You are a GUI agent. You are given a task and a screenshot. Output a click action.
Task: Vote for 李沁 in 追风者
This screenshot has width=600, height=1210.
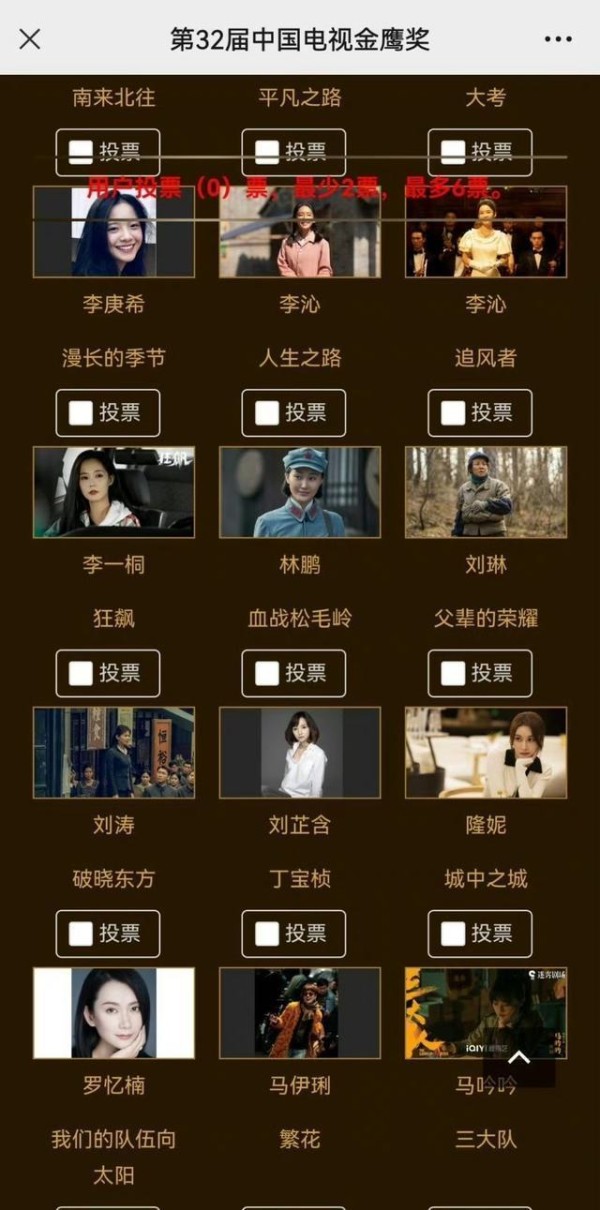(x=480, y=413)
